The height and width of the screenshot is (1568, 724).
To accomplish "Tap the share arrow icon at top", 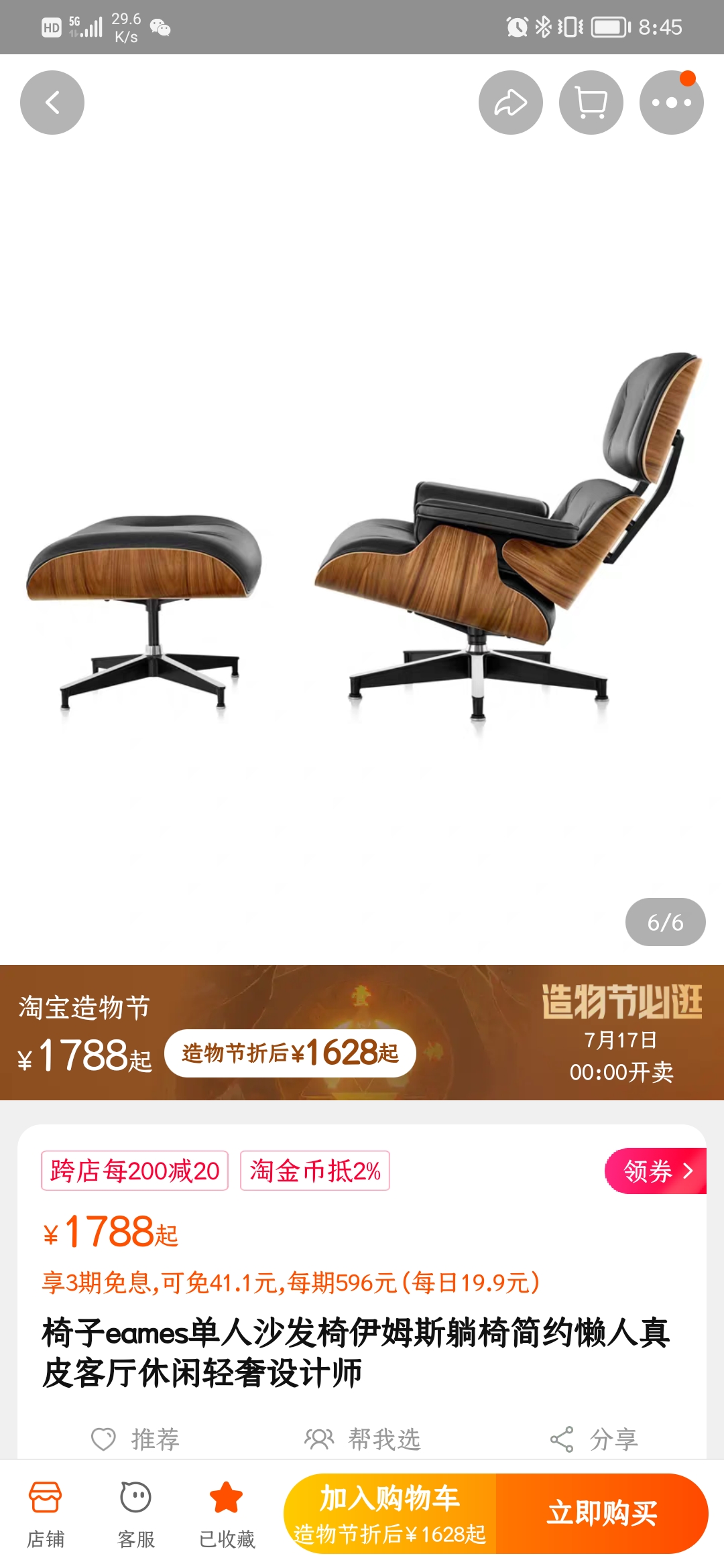I will [511, 102].
